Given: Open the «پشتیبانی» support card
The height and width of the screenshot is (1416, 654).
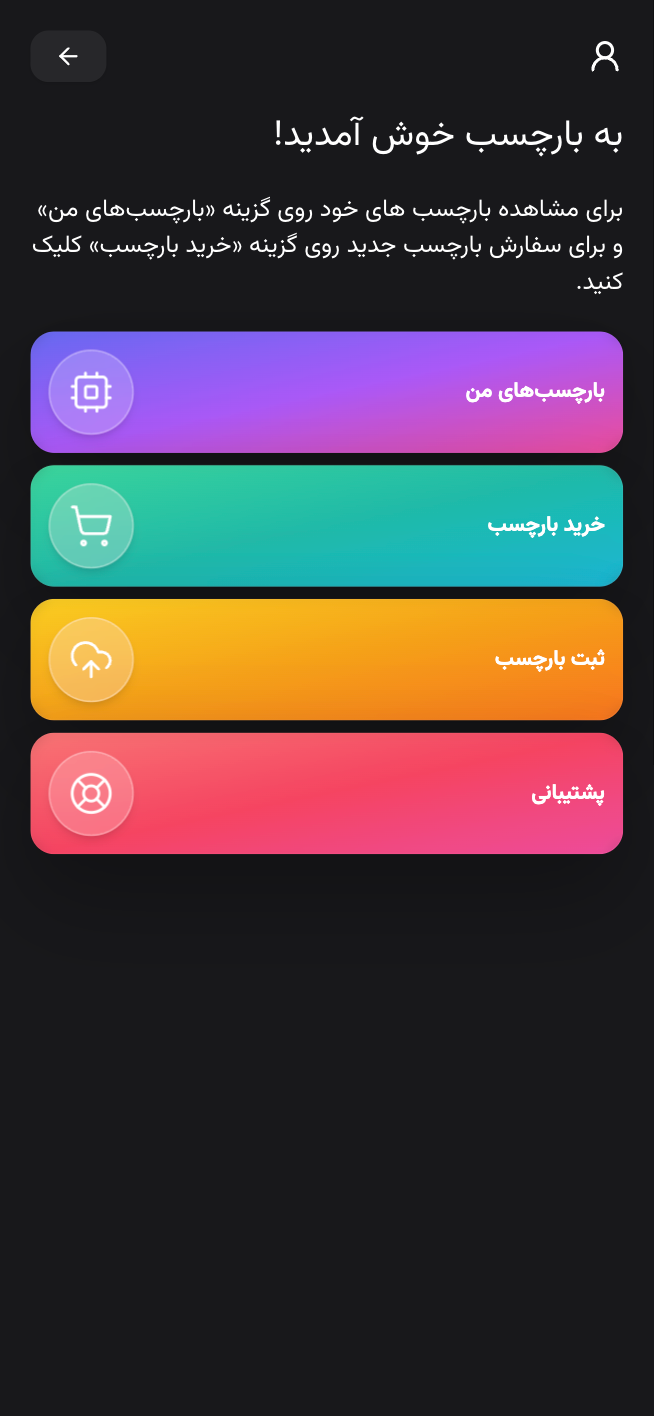Looking at the screenshot, I should point(326,794).
